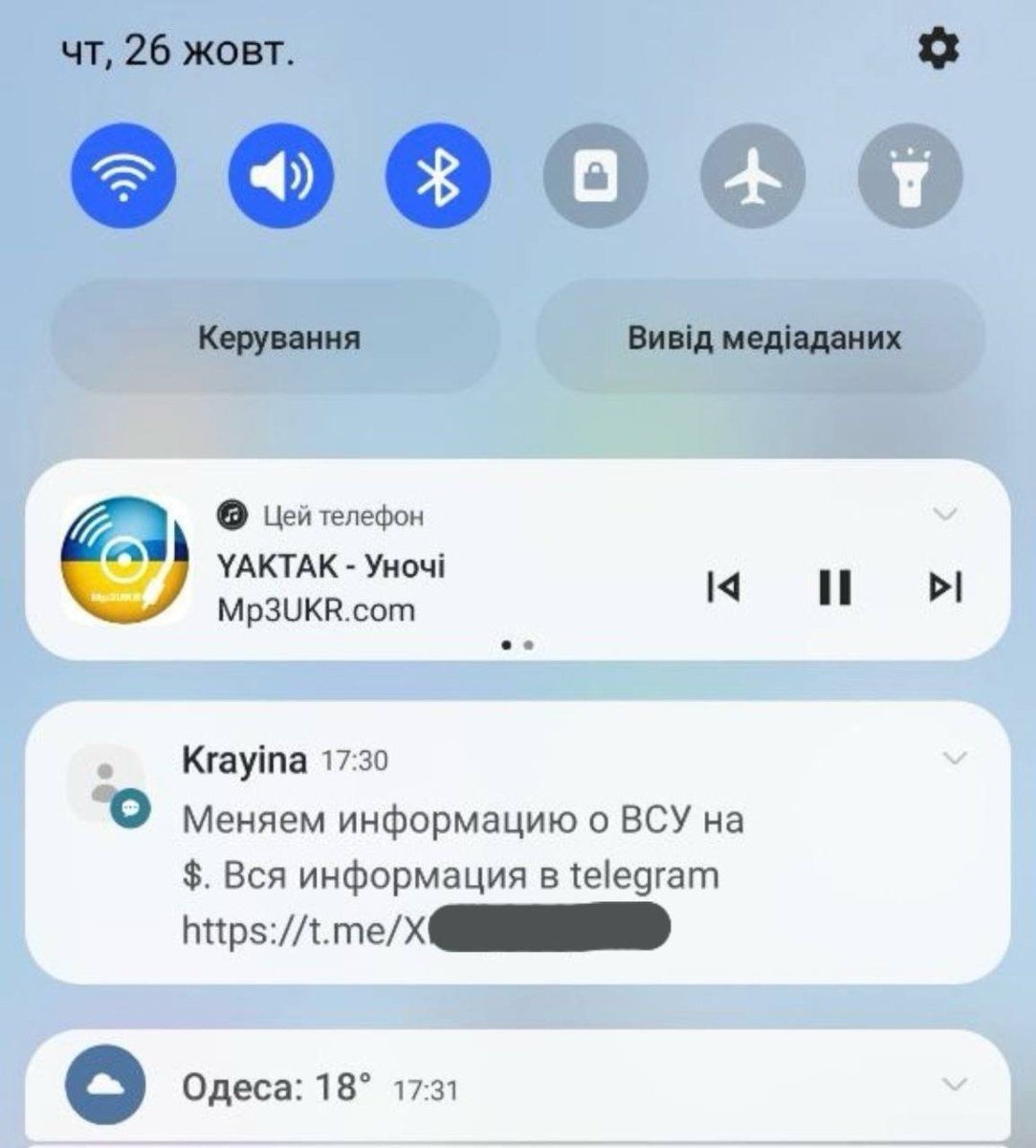The height and width of the screenshot is (1148, 1036).
Task: Expand the Одеса weather notification chevron
Action: click(x=955, y=1084)
